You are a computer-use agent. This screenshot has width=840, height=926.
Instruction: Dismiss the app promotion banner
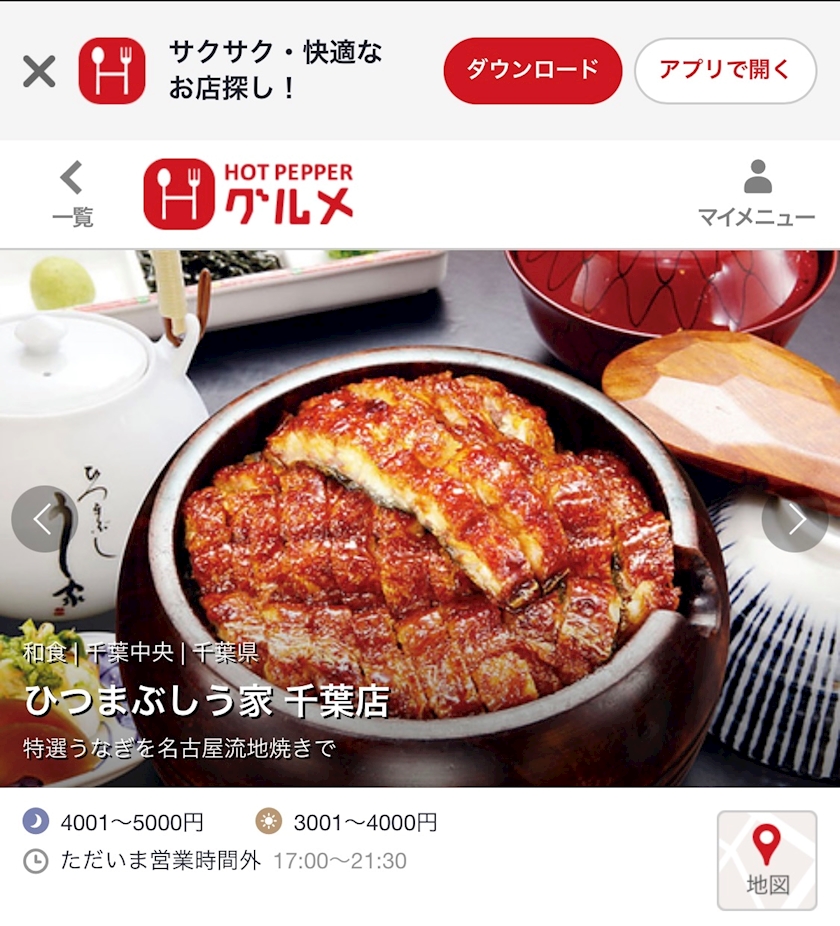39,71
